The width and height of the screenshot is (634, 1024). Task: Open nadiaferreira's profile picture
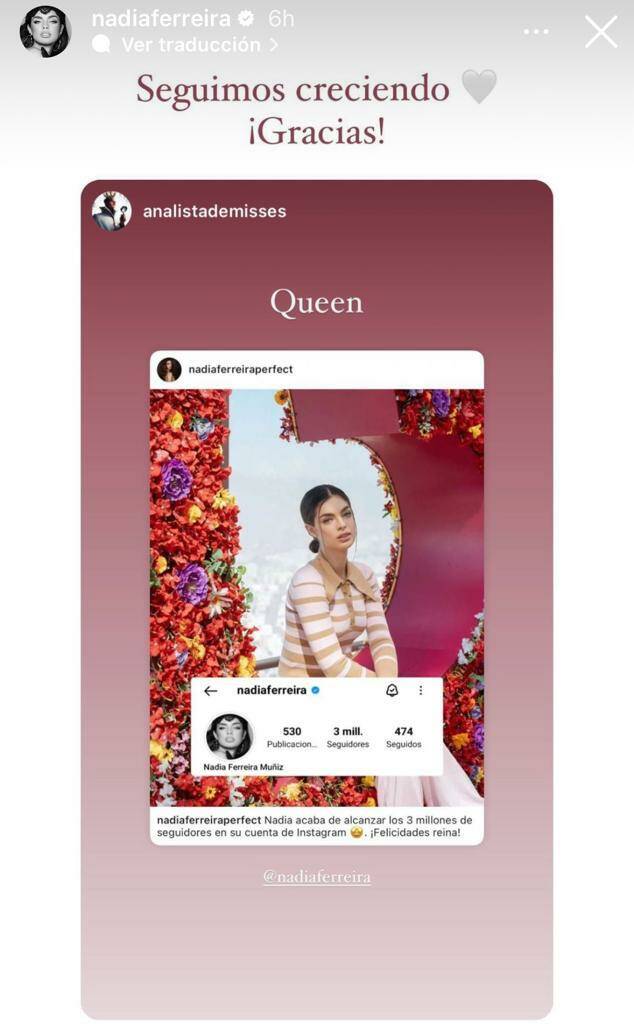pyautogui.click(x=45, y=31)
